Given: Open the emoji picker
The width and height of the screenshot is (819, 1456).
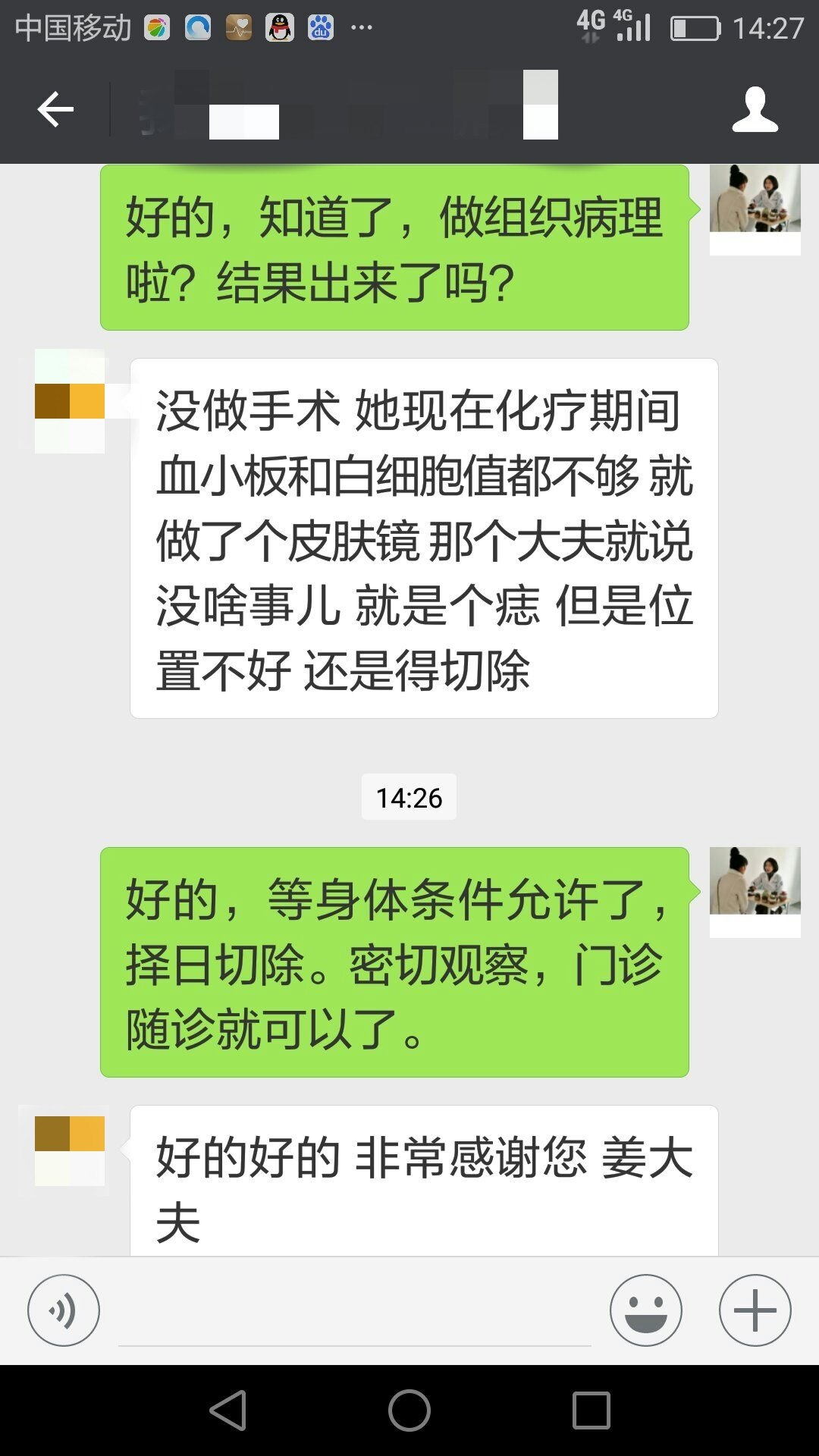Looking at the screenshot, I should pyautogui.click(x=646, y=1310).
